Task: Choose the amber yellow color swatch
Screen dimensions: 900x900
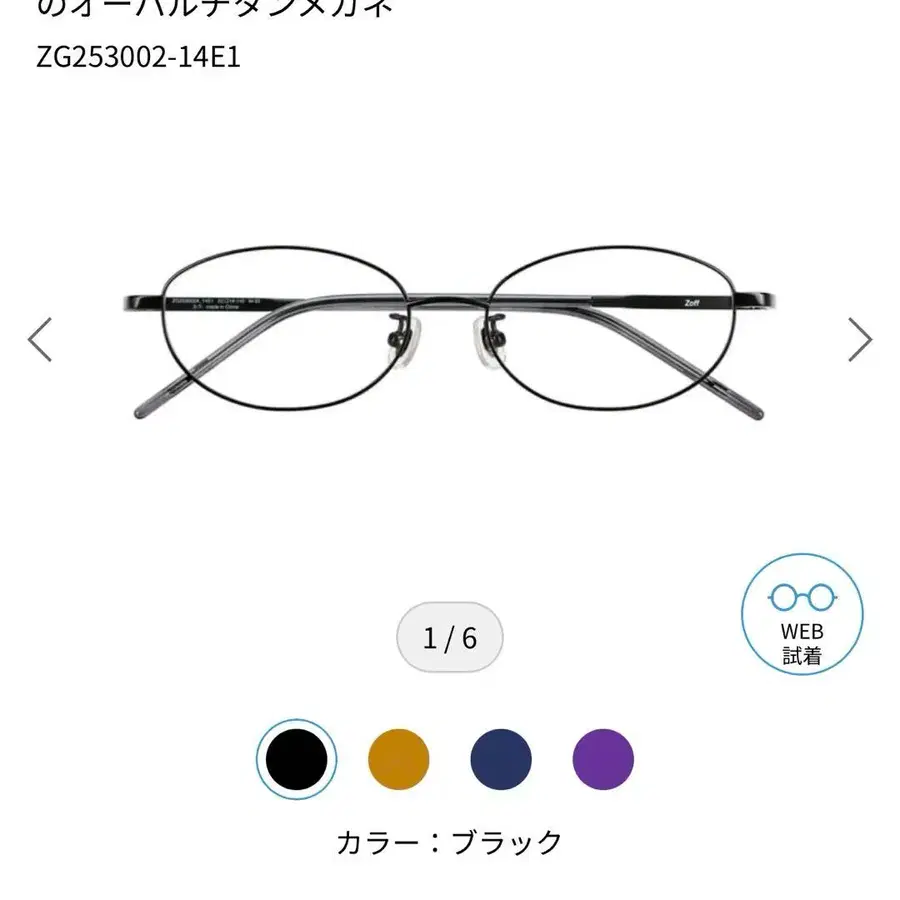Action: [399, 760]
